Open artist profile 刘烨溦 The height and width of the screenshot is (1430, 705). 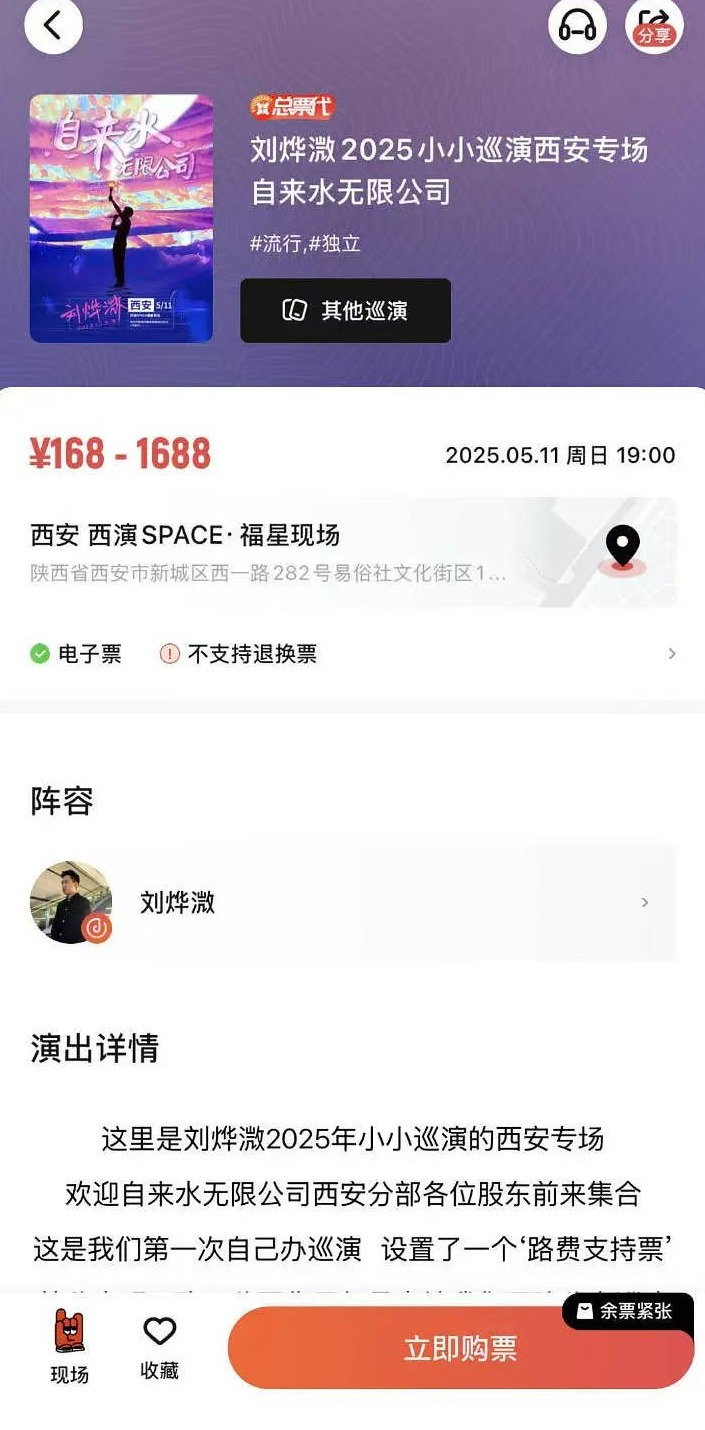[352, 902]
